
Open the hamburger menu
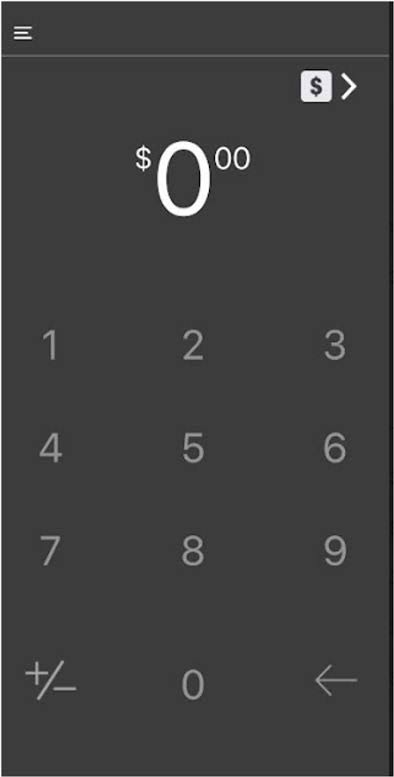(23, 33)
